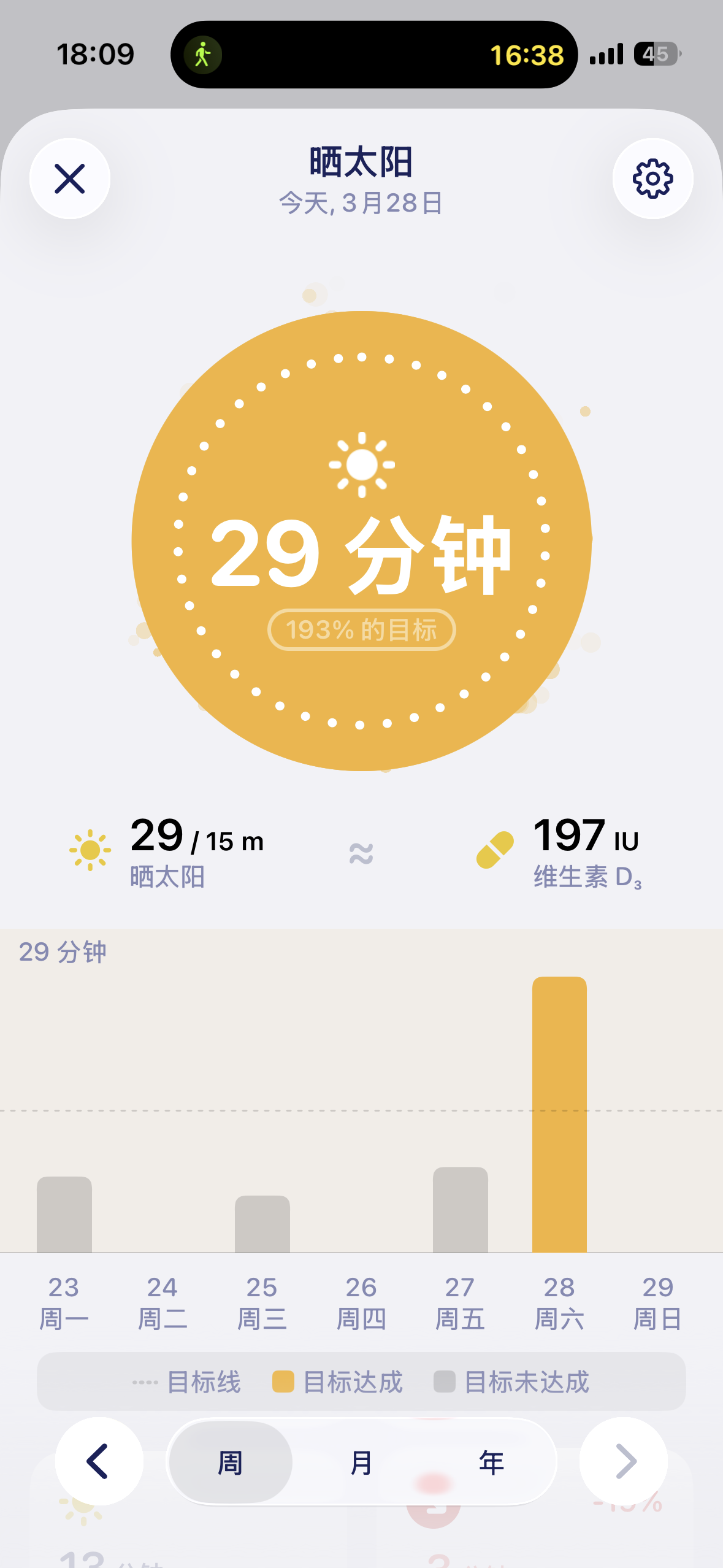This screenshot has width=723, height=1568.
Task: Select the 周 view
Action: coord(231,1462)
